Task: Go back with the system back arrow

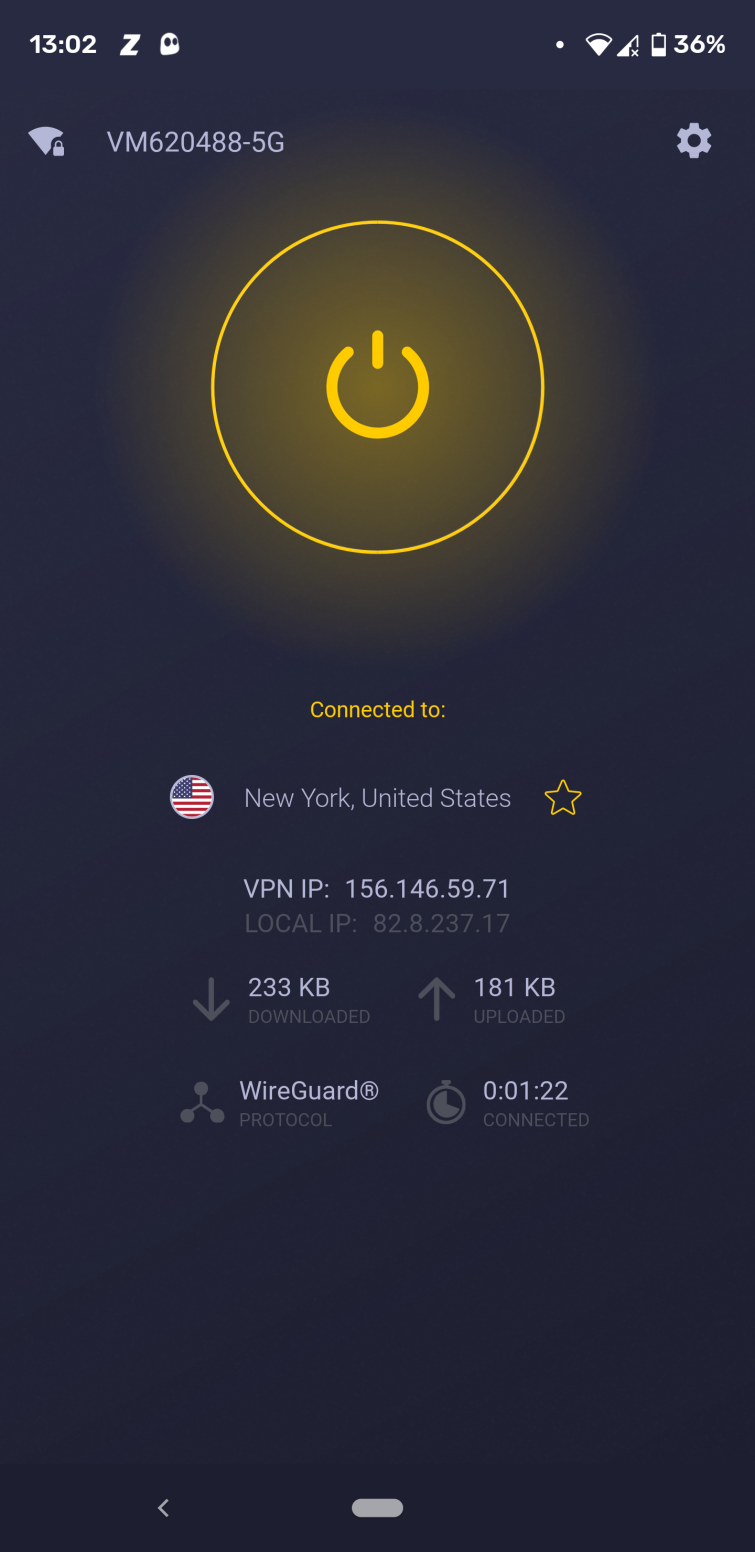Action: click(164, 1507)
